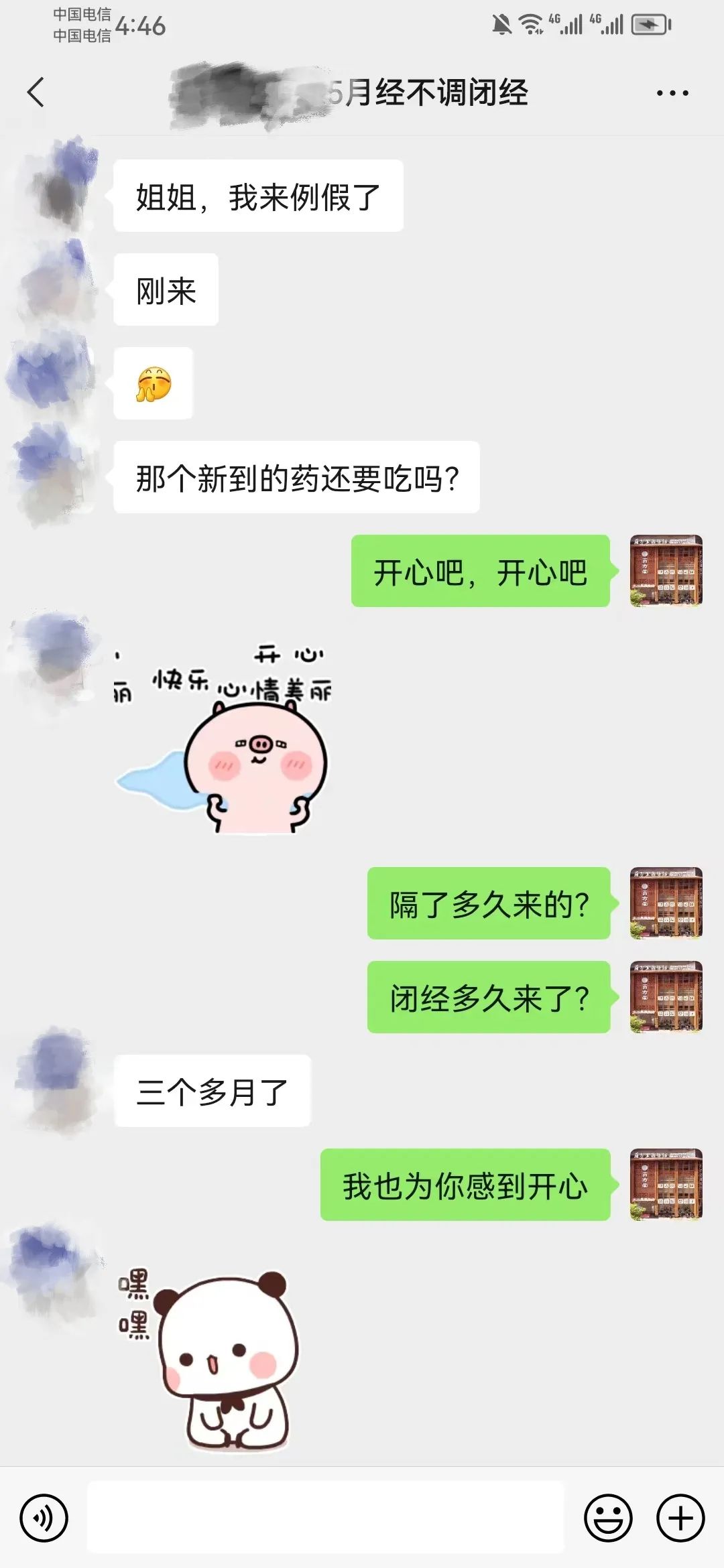This screenshot has width=724, height=1568.
Task: Go back from this chat
Action: point(36,92)
